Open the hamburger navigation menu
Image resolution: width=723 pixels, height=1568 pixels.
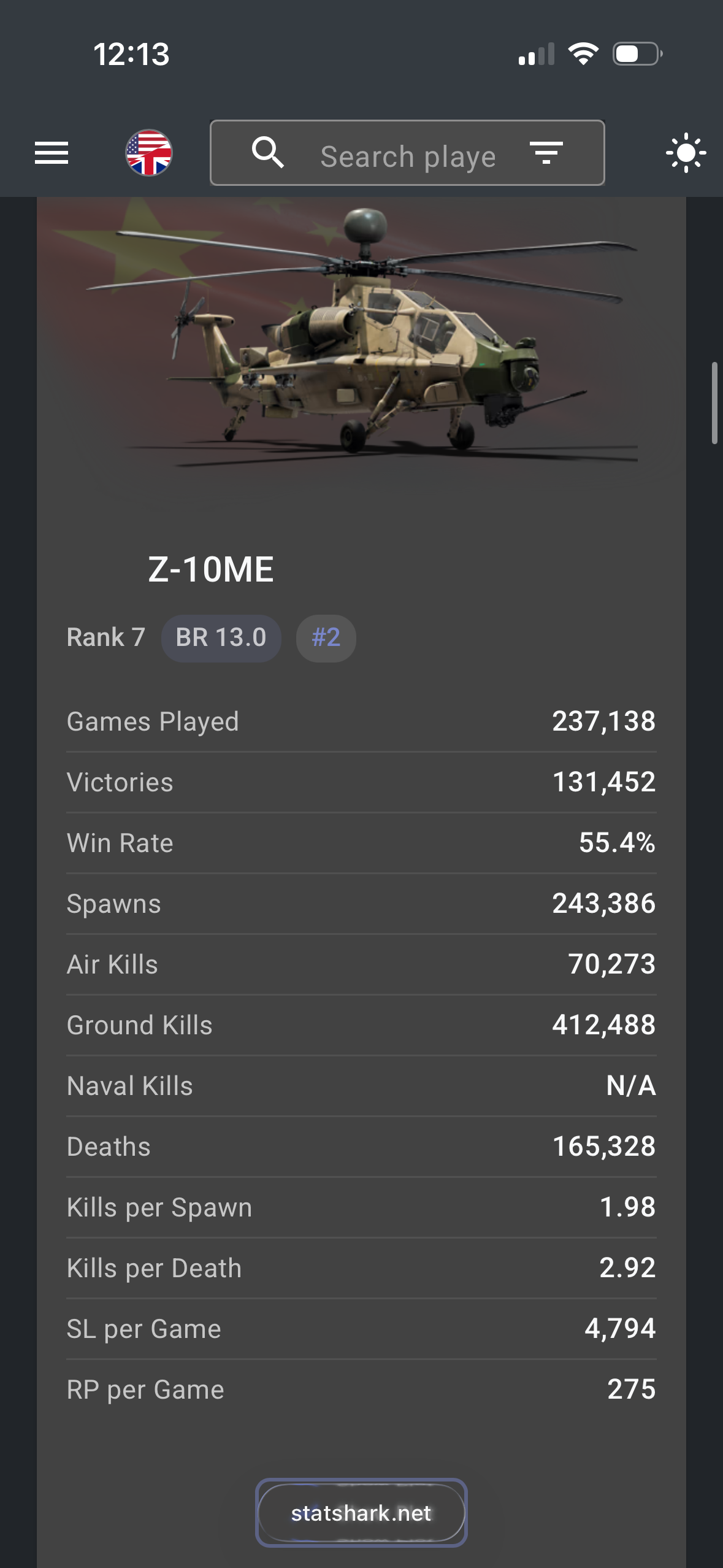(x=52, y=153)
